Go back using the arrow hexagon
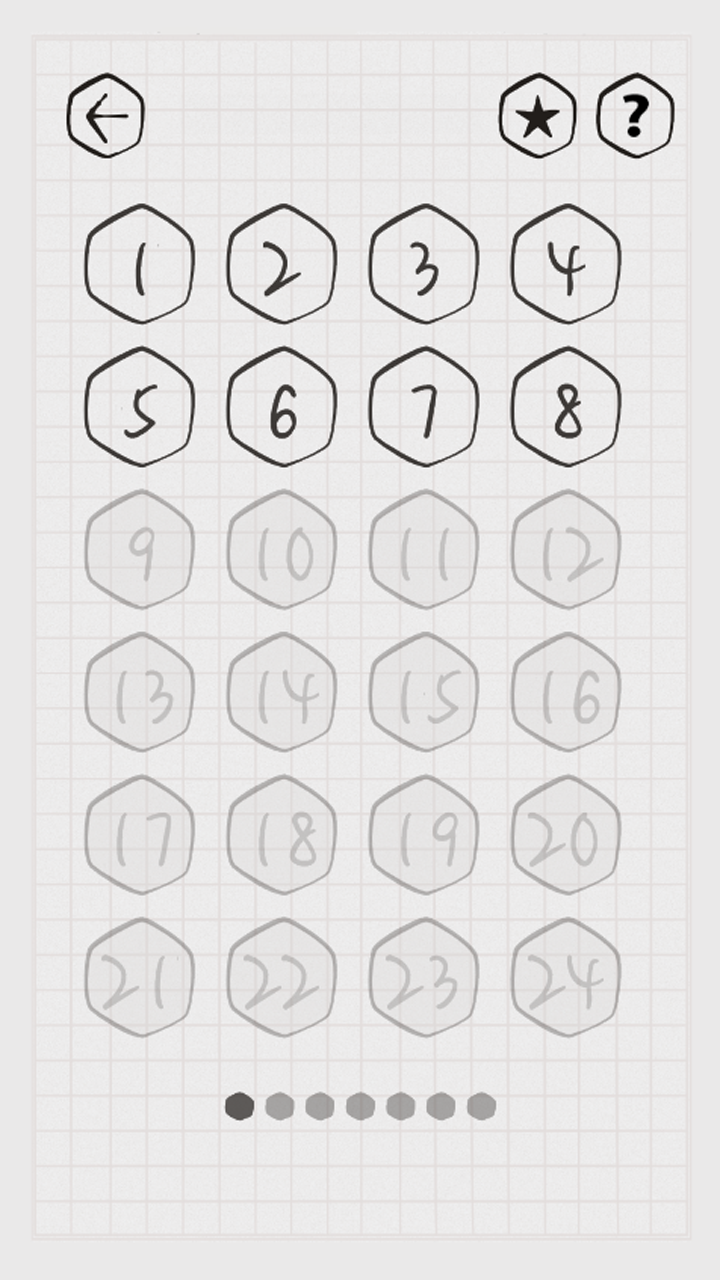Screen dimensions: 720x1280 [x=106, y=116]
